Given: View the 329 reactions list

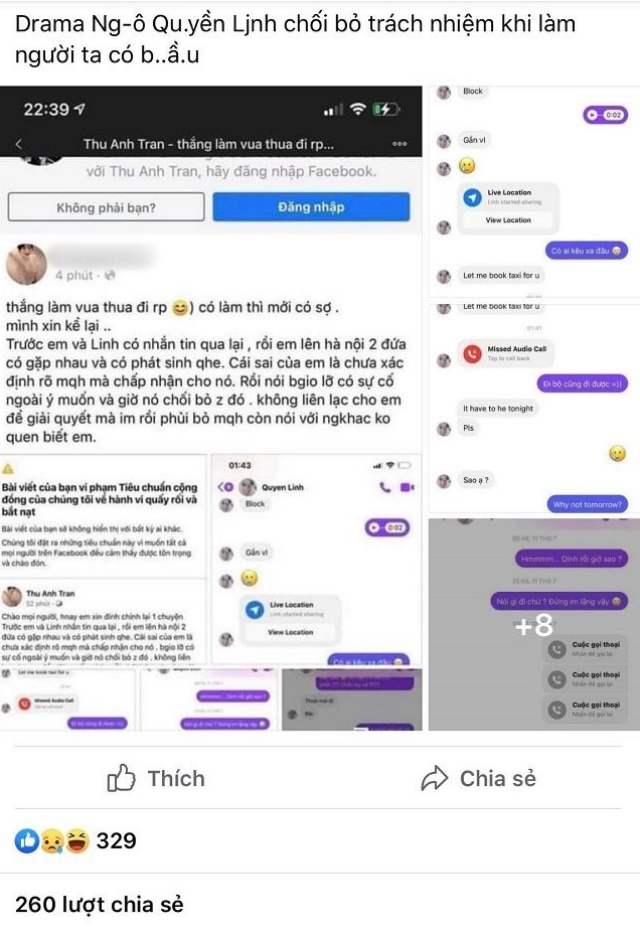Looking at the screenshot, I should point(76,841).
